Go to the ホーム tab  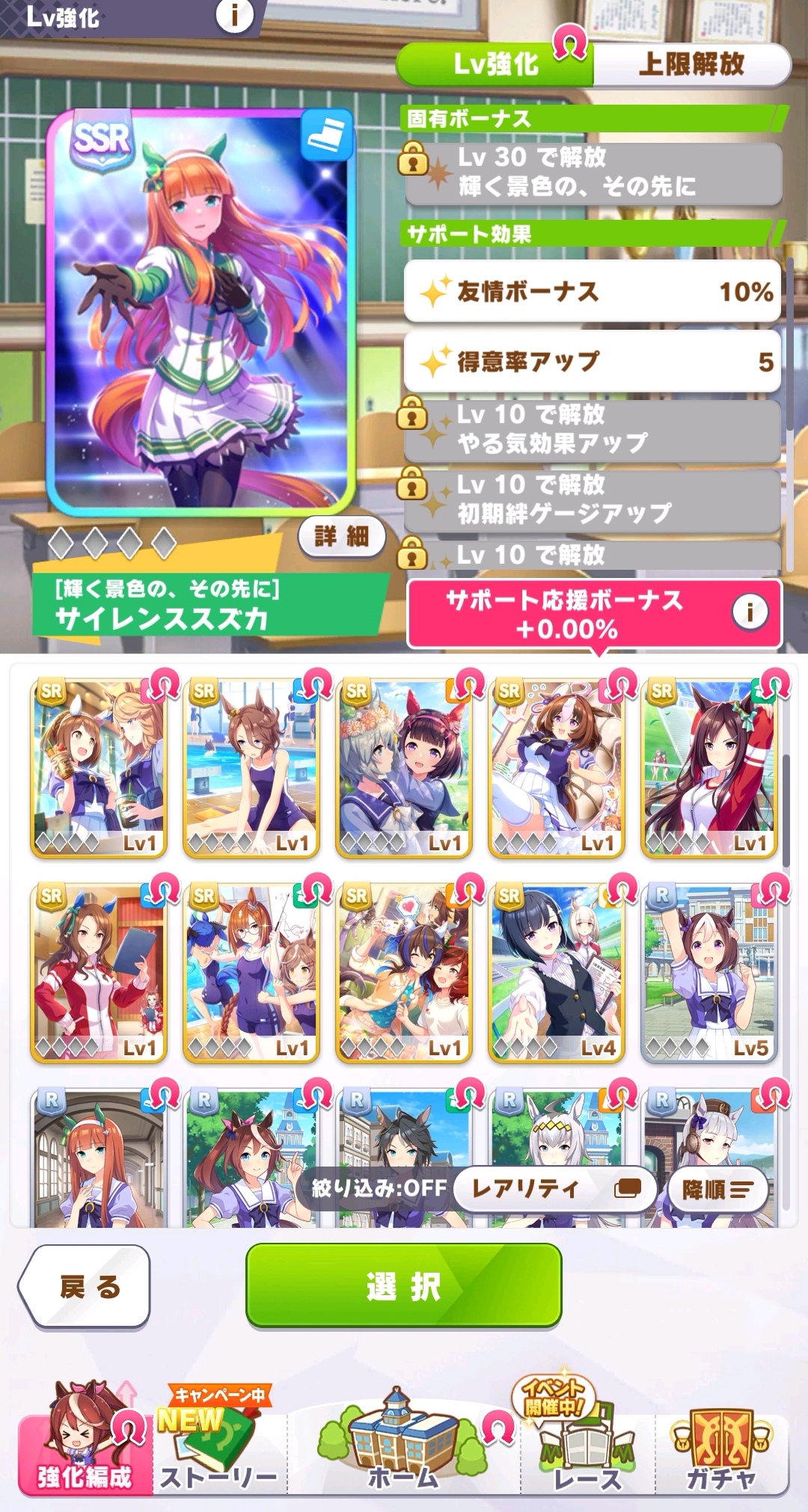tap(403, 1447)
